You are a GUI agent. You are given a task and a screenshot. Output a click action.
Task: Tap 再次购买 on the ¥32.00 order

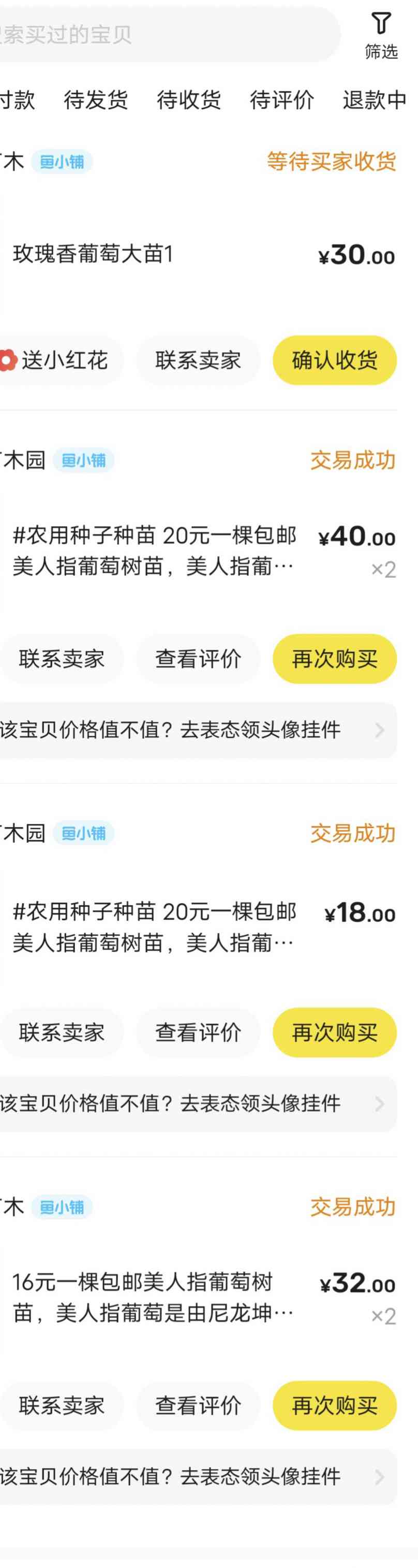335,1405
